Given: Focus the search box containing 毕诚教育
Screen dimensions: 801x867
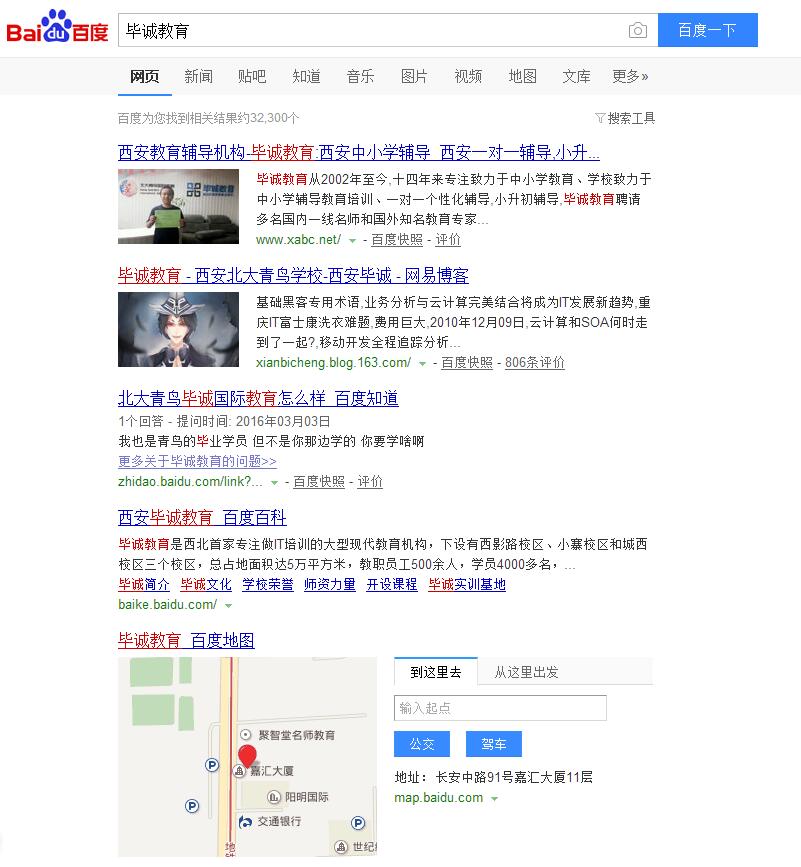Looking at the screenshot, I should (x=370, y=31).
